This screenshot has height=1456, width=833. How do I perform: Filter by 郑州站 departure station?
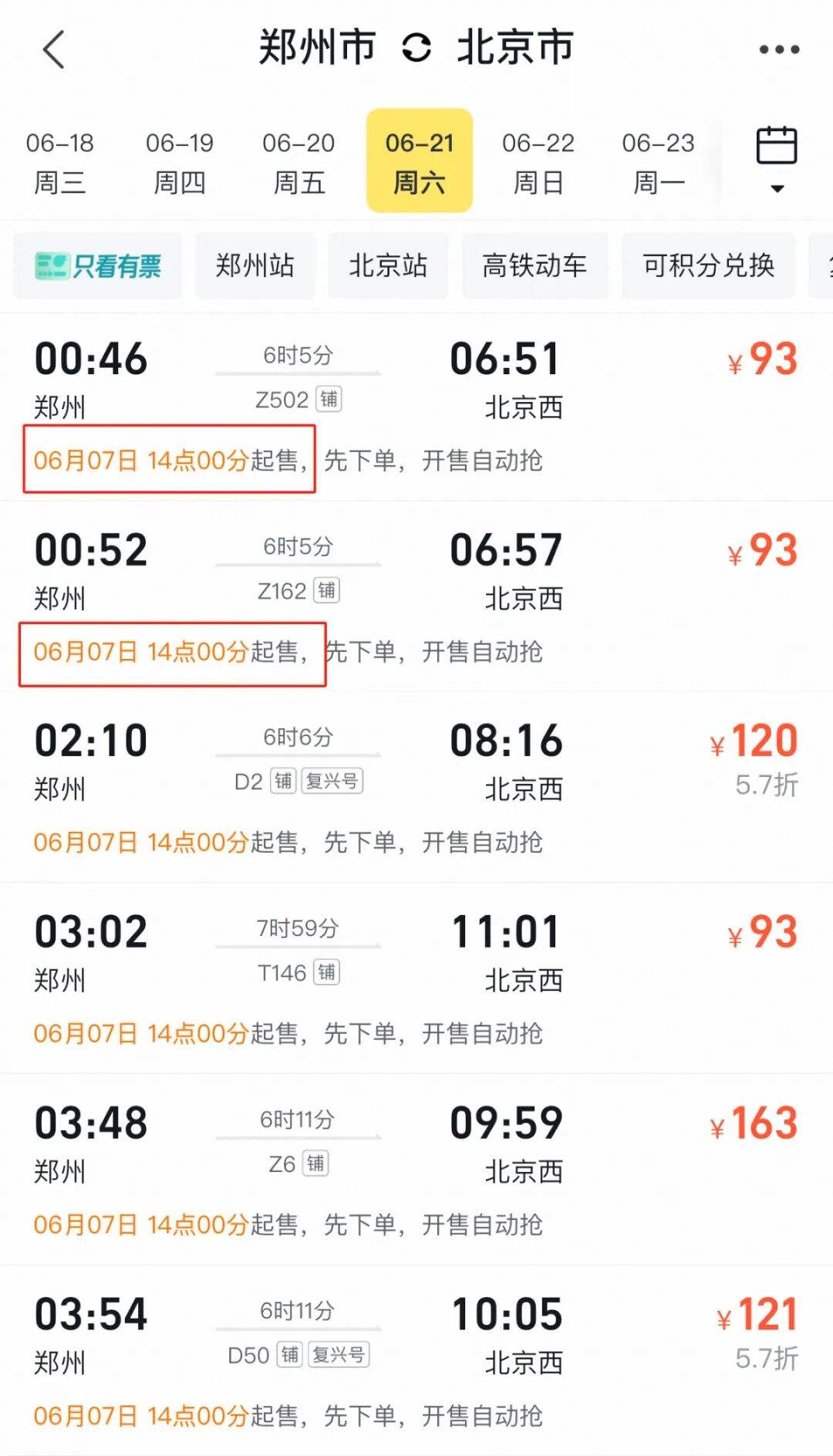[255, 265]
